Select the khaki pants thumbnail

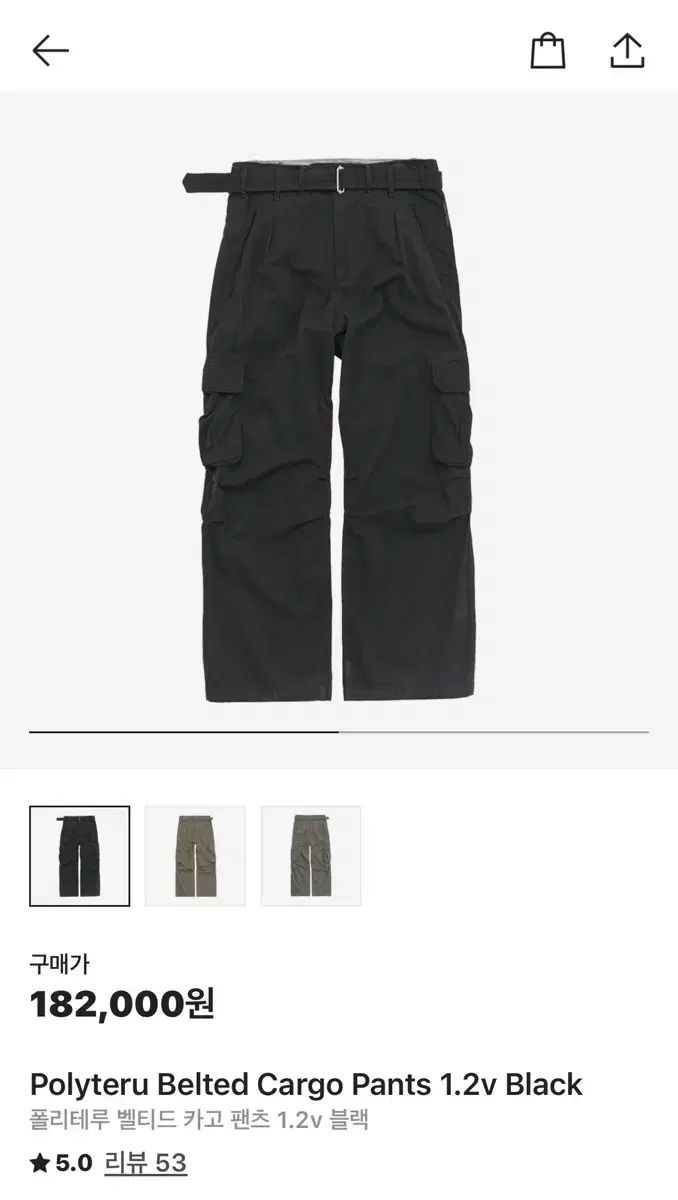(x=195, y=856)
